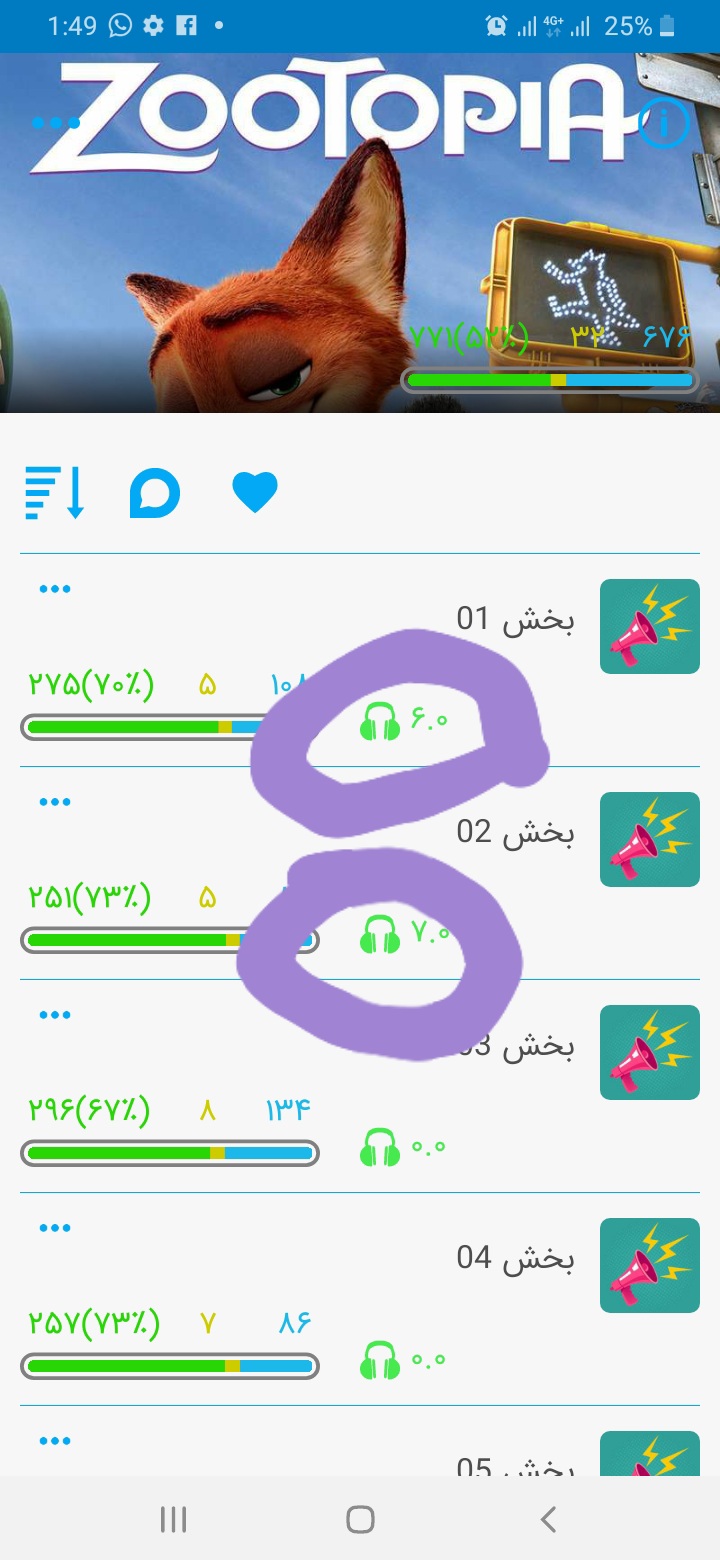The image size is (720, 1560).
Task: Tap the headphones icon in بخش 03
Action: coord(380,1147)
